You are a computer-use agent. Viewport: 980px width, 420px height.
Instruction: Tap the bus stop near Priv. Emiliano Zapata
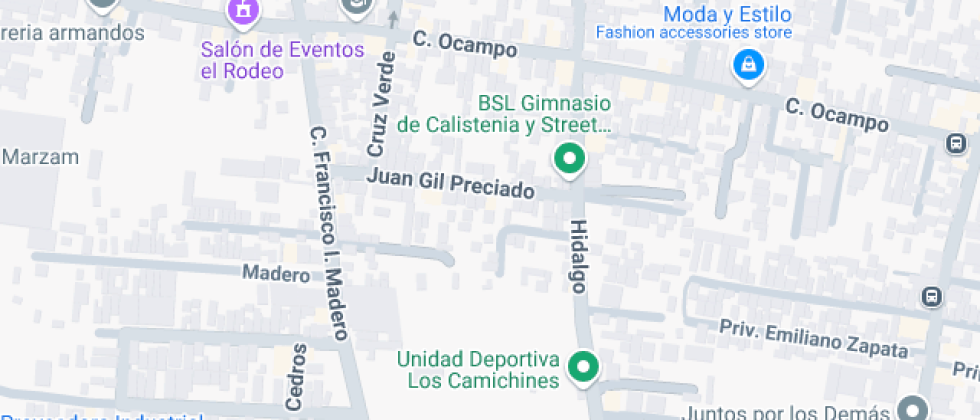[932, 297]
